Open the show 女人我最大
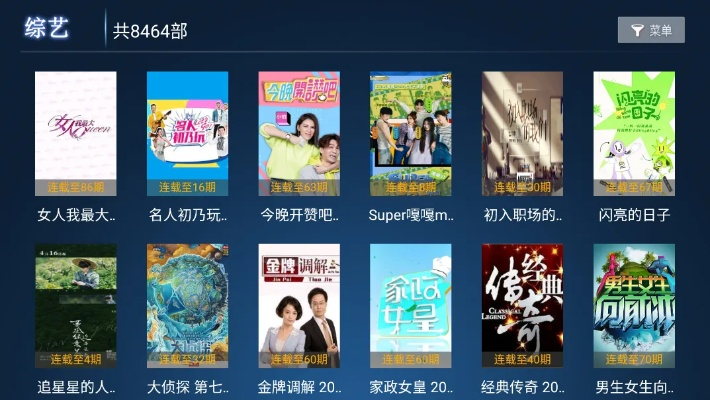 point(76,133)
